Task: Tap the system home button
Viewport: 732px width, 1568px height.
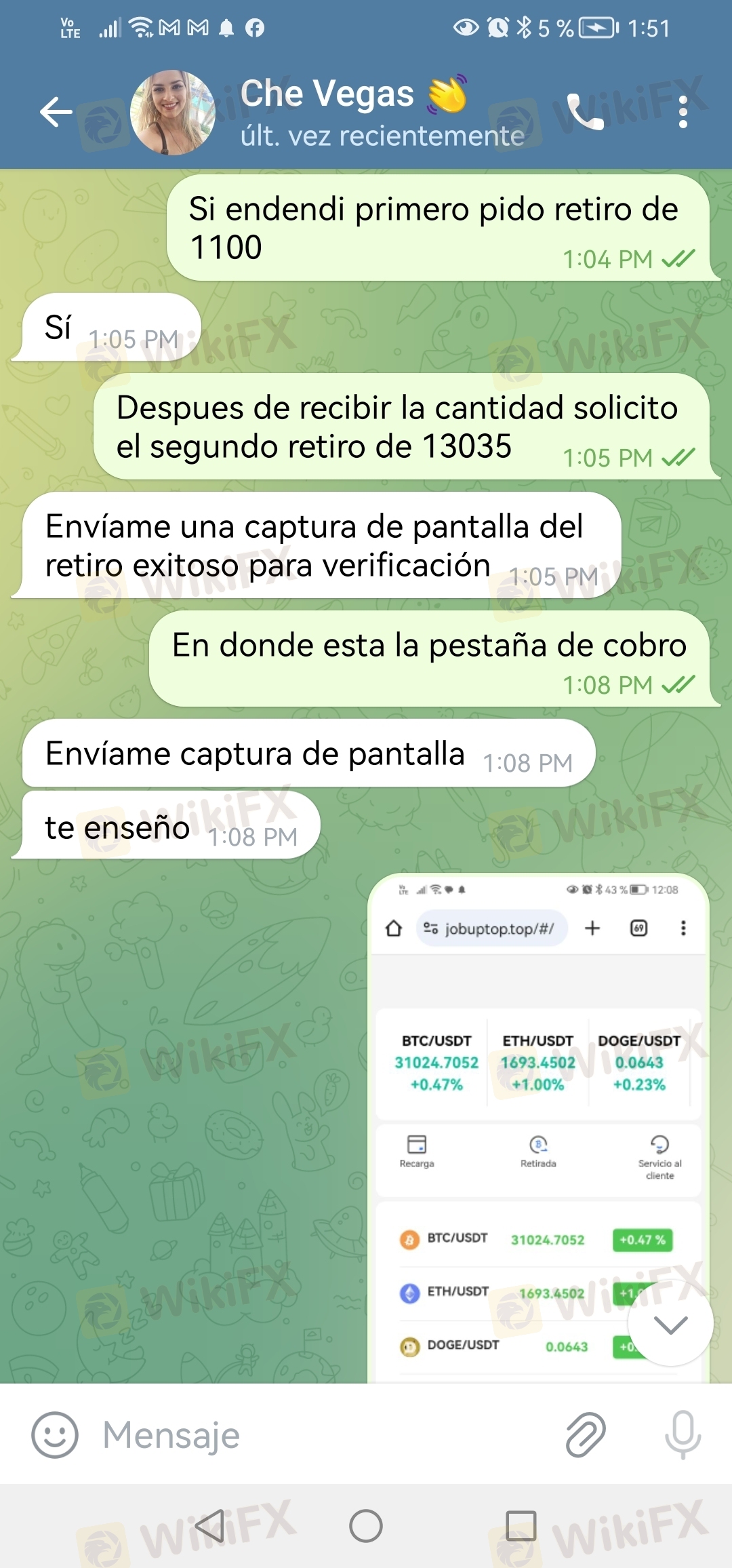Action: tap(366, 1526)
